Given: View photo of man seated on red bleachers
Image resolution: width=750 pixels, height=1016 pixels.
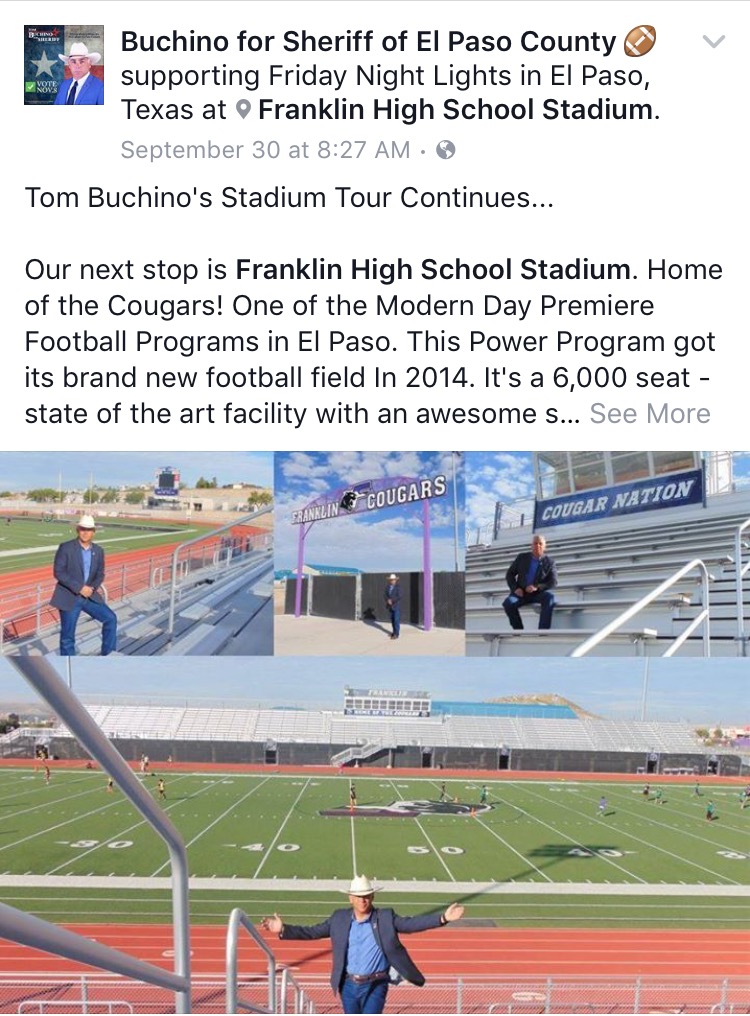Looking at the screenshot, I should [136, 553].
